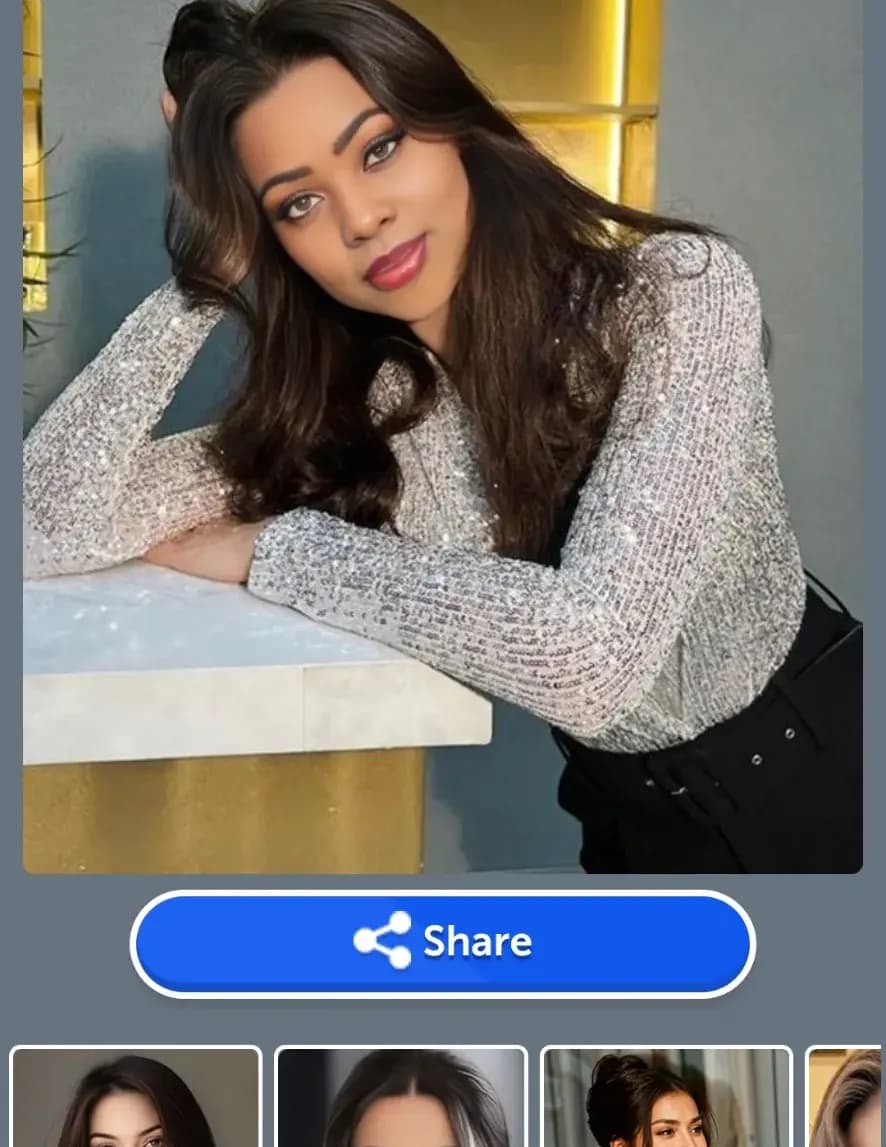Open the large generated portrait image
The image size is (886, 1147).
pos(443,437)
